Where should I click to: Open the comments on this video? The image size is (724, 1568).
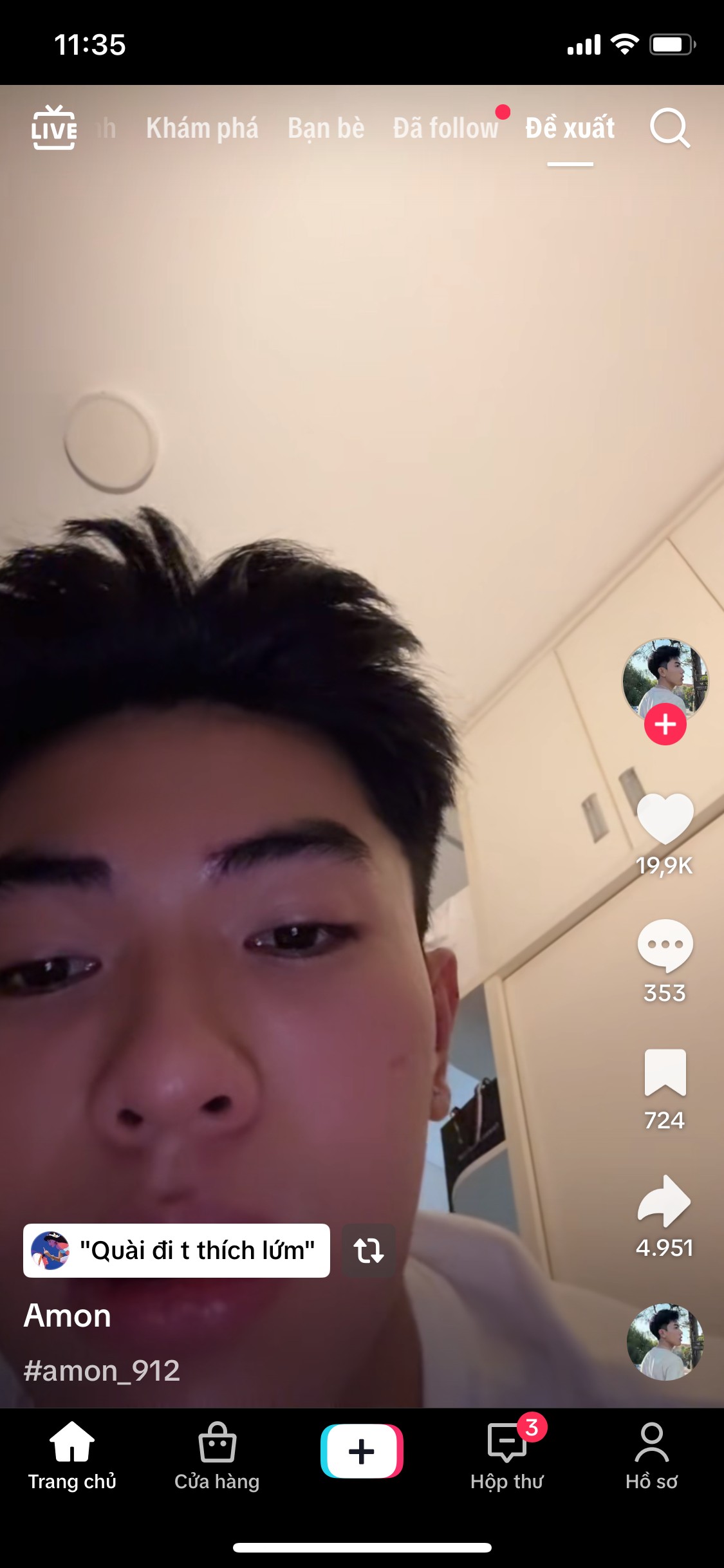pos(665,946)
